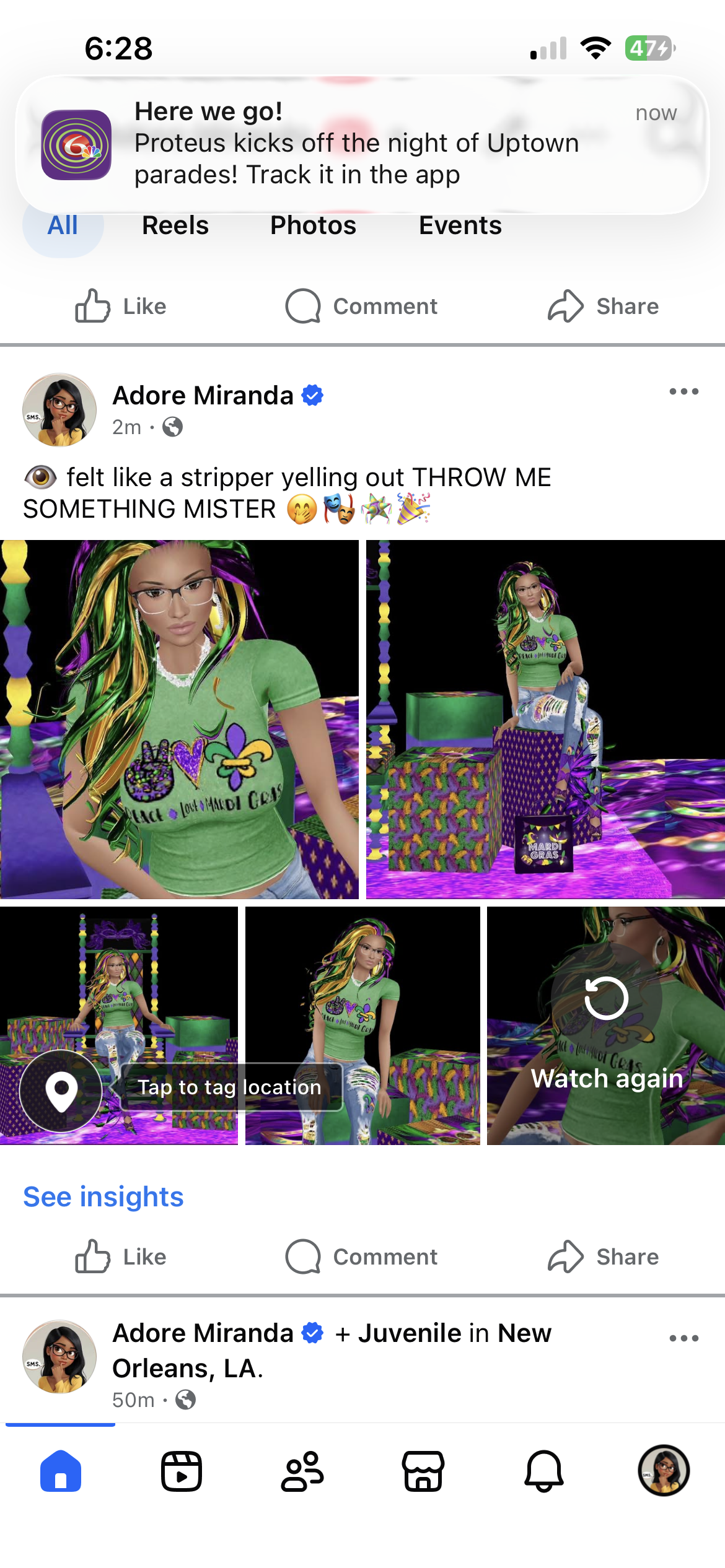Image resolution: width=725 pixels, height=1568 pixels.
Task: Open the Reels video tab in bottom bar
Action: [x=182, y=1471]
